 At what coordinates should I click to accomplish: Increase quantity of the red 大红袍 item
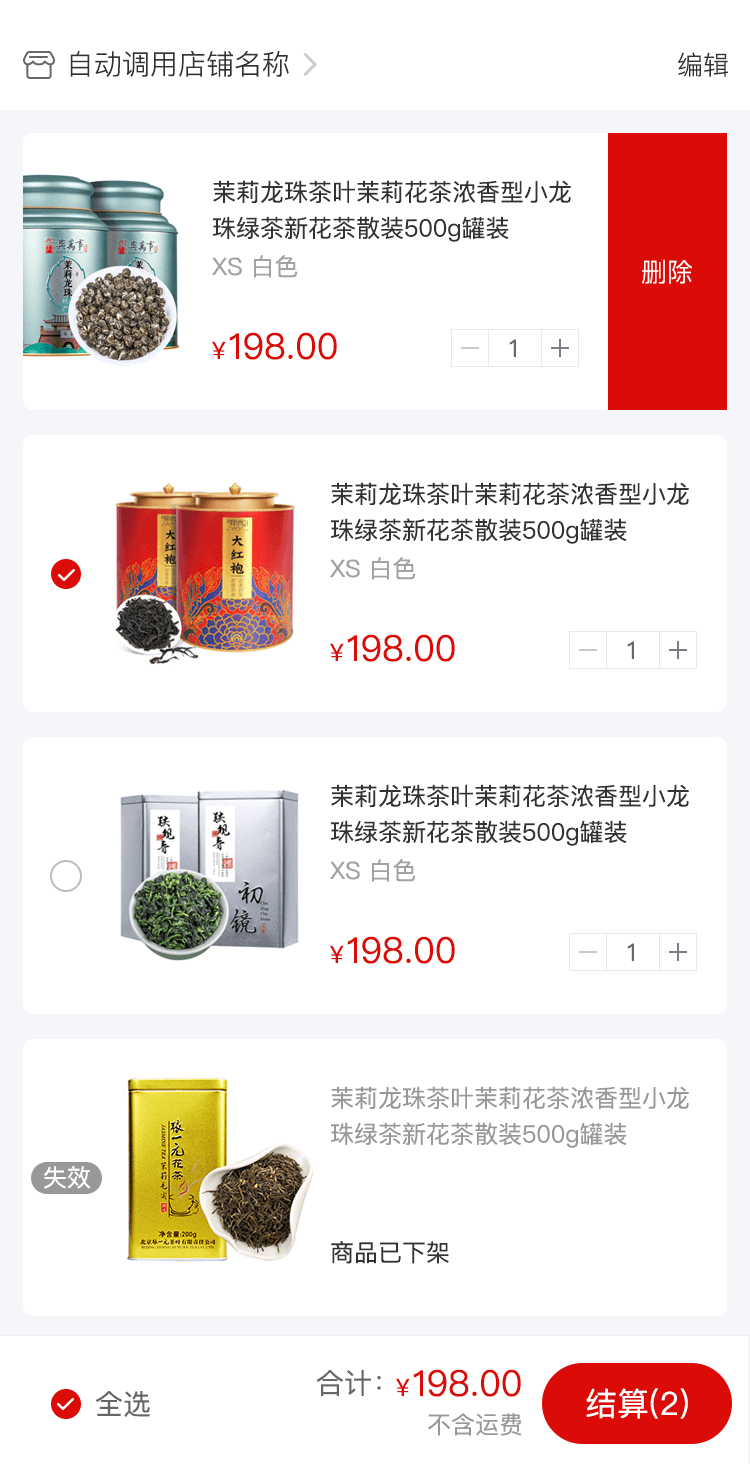click(678, 650)
